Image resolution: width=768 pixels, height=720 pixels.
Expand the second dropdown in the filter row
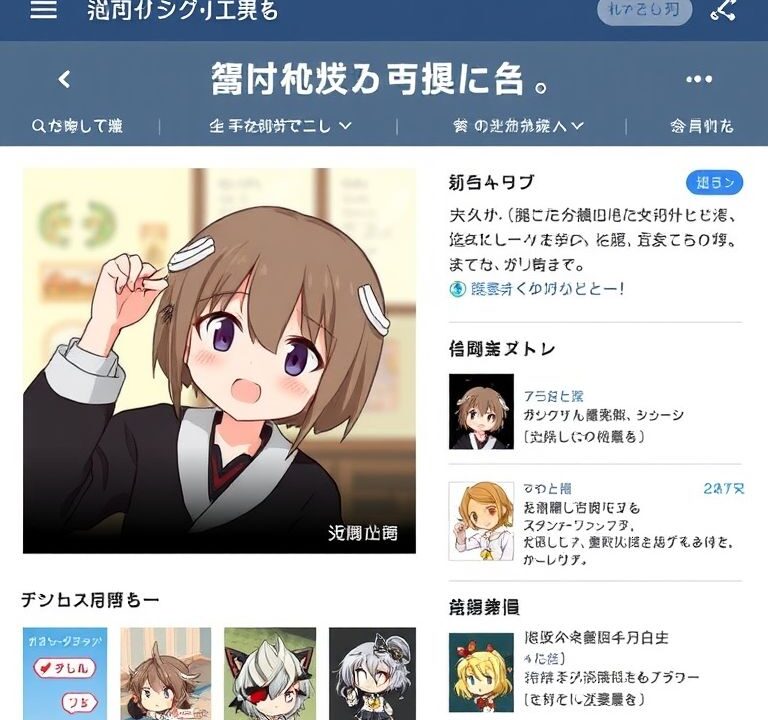click(518, 126)
